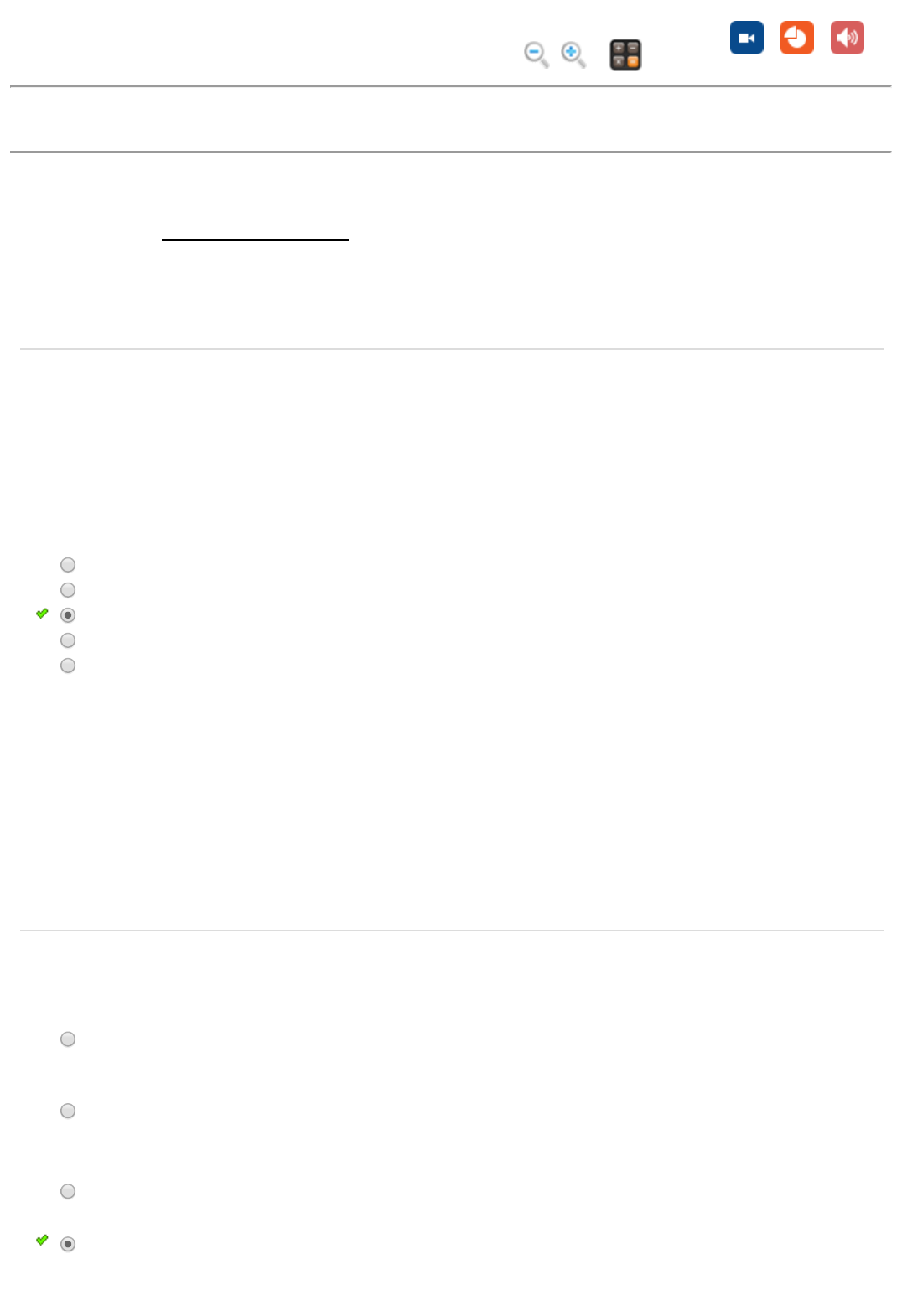Play audio with the red speaker button
This screenshot has width=902, height=1316.
tap(847, 38)
